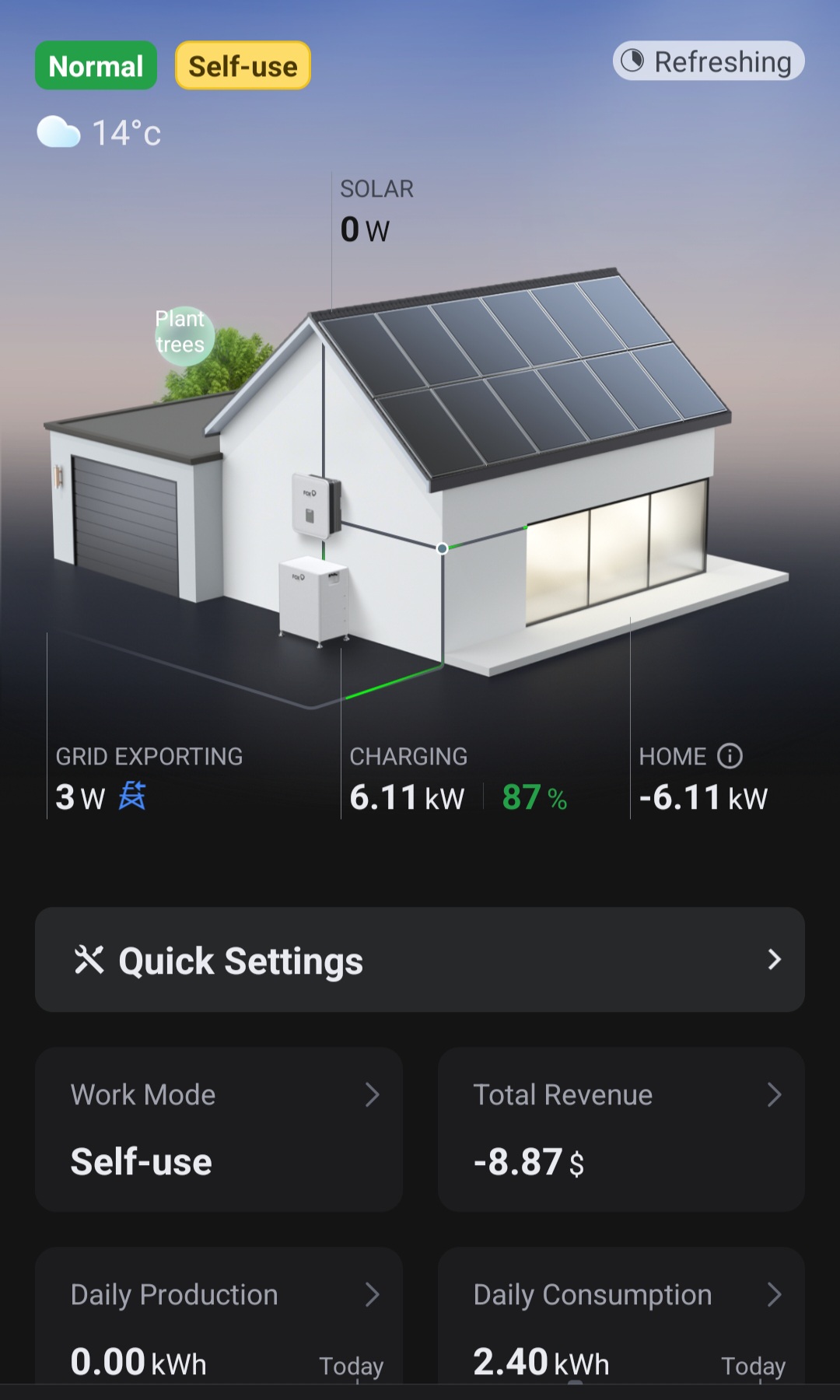Tap the Plant trees bubble

coord(180,333)
